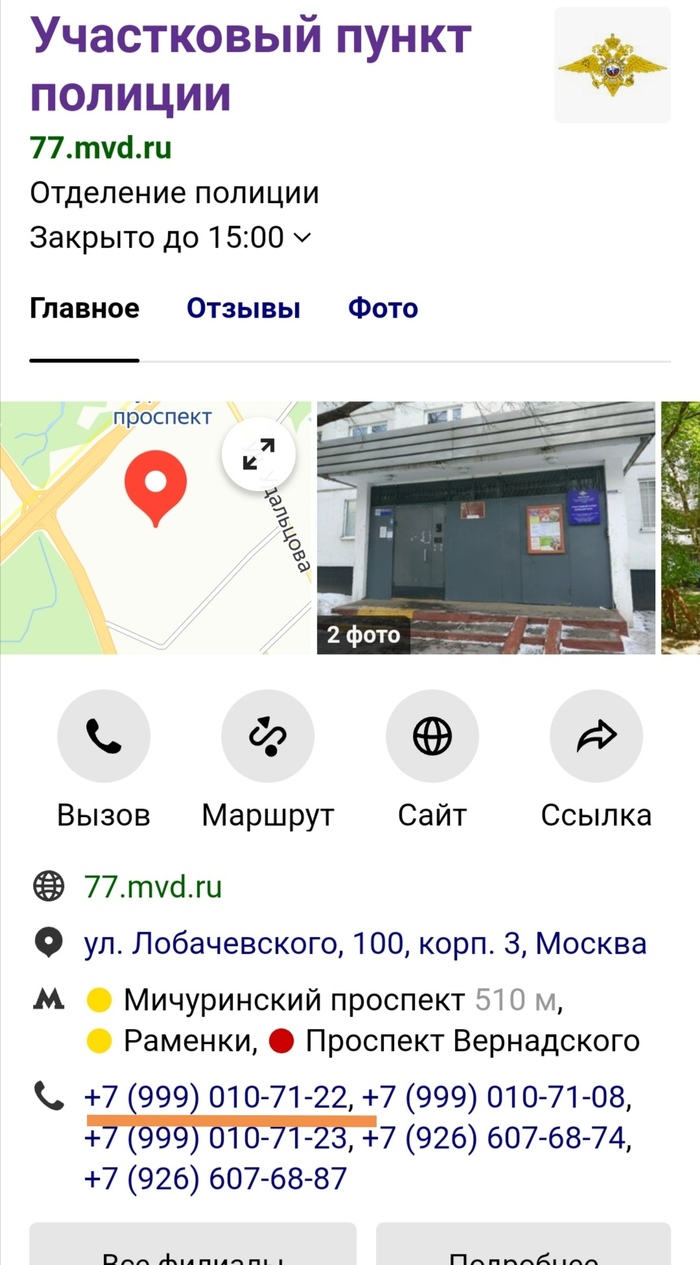Viewport: 700px width, 1265px height.
Task: Switch to the Фото tab
Action: [x=383, y=308]
